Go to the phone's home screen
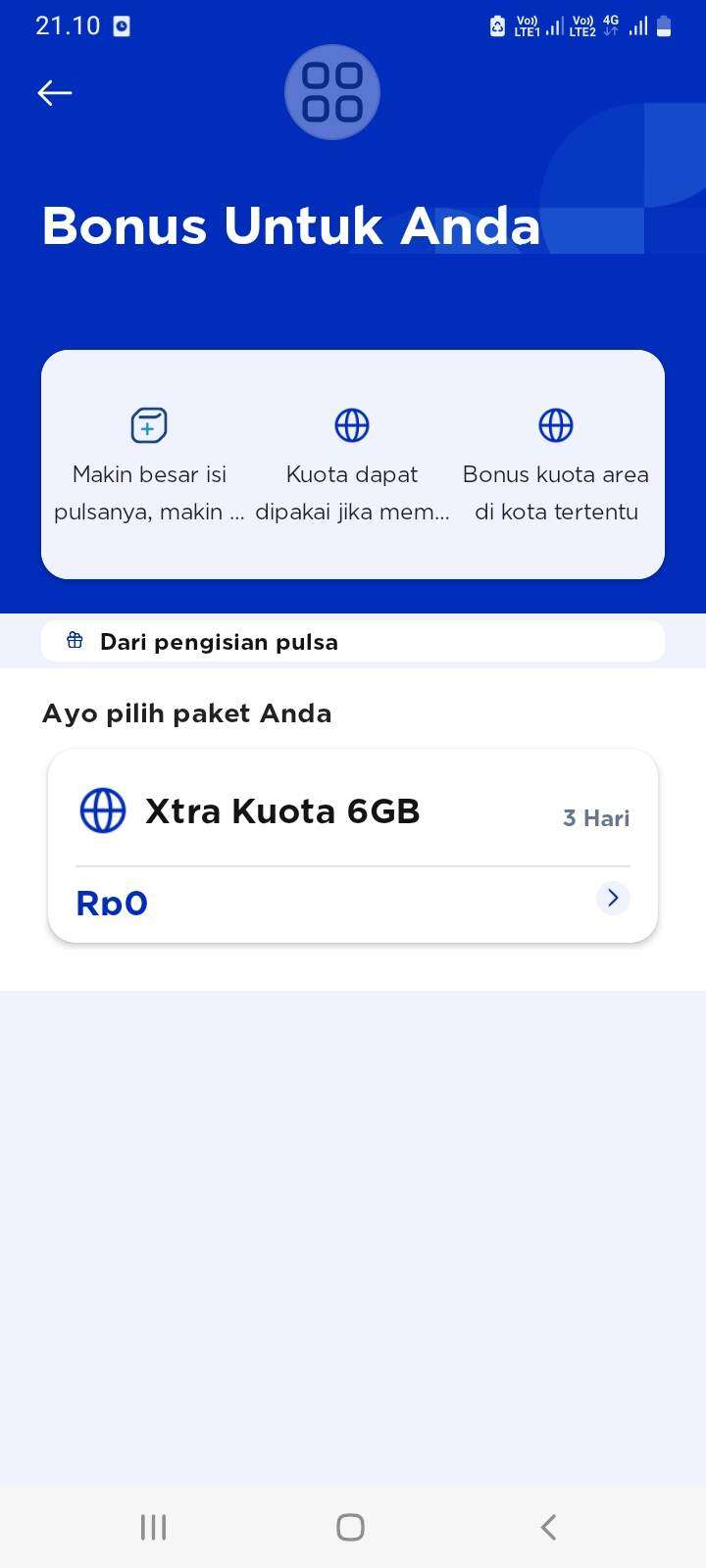The height and width of the screenshot is (1568, 706). pos(351,1527)
